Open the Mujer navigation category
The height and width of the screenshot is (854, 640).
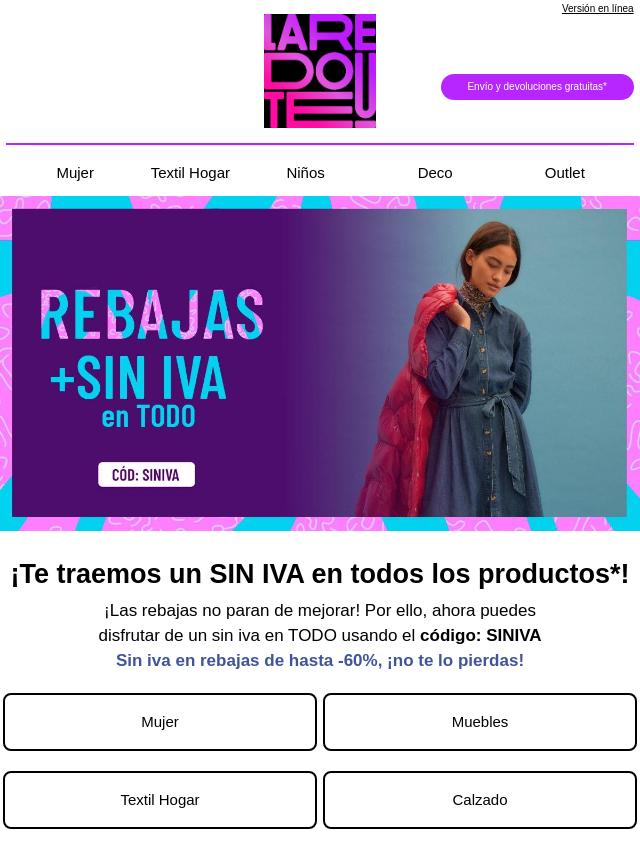tap(75, 172)
